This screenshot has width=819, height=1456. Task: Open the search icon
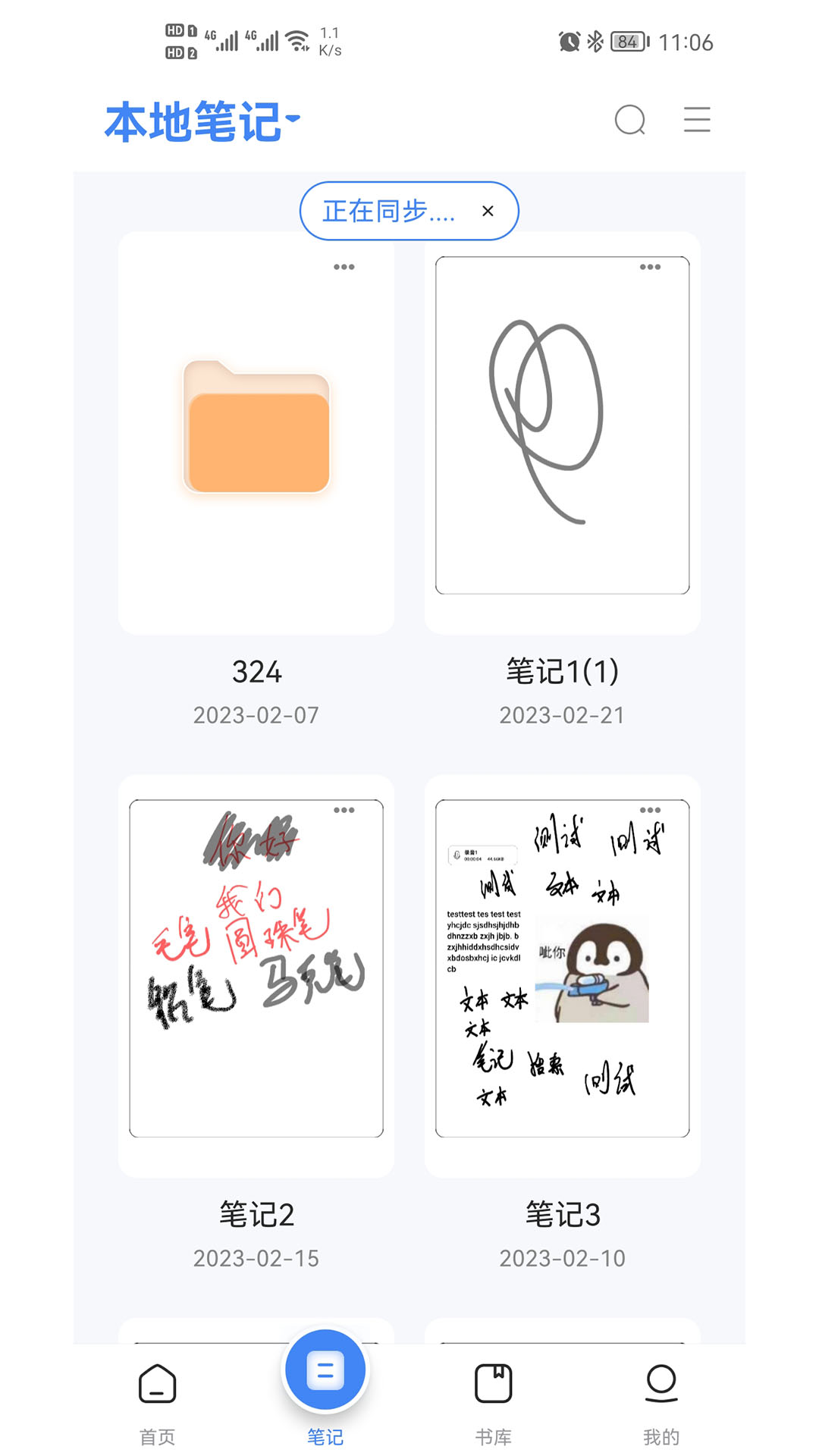tap(629, 120)
